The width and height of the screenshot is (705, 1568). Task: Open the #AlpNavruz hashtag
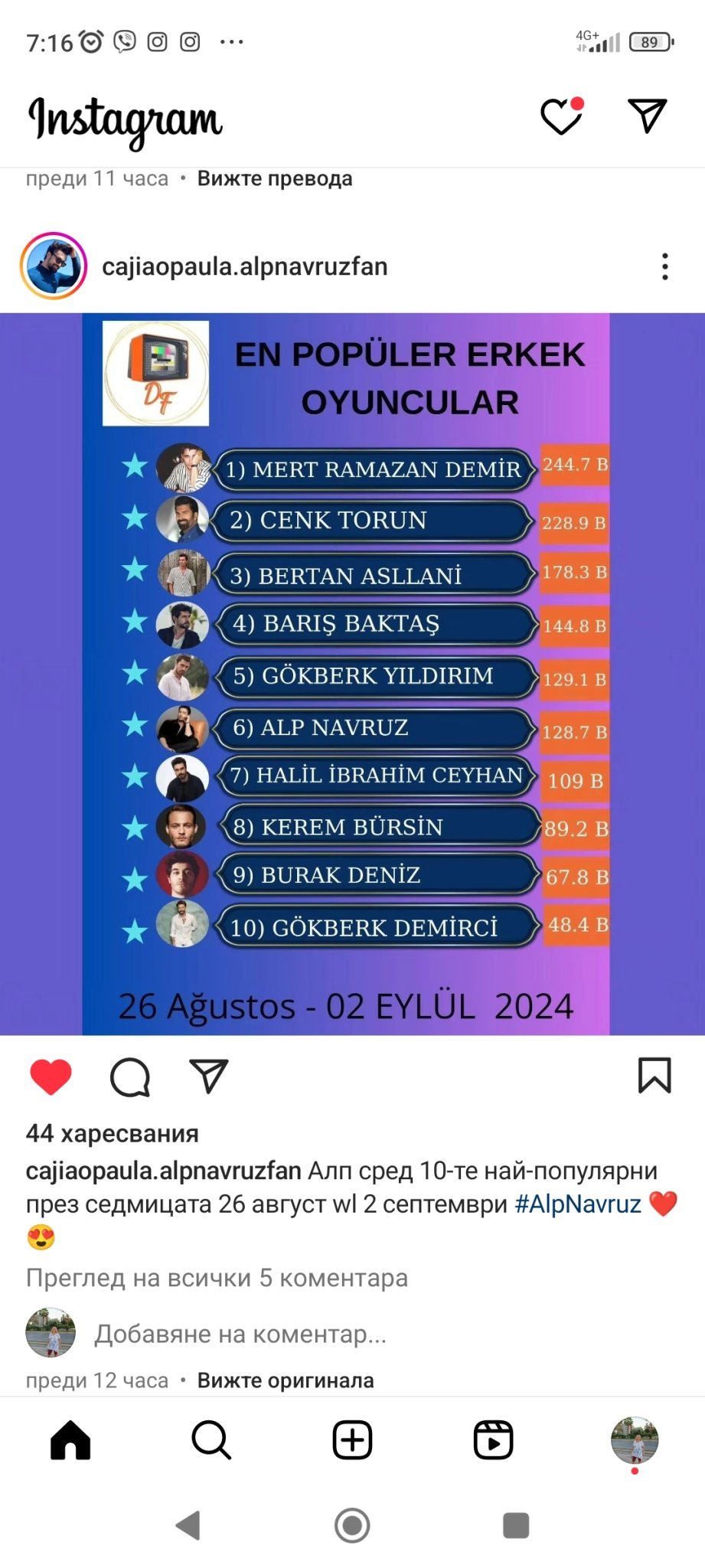(x=578, y=1204)
